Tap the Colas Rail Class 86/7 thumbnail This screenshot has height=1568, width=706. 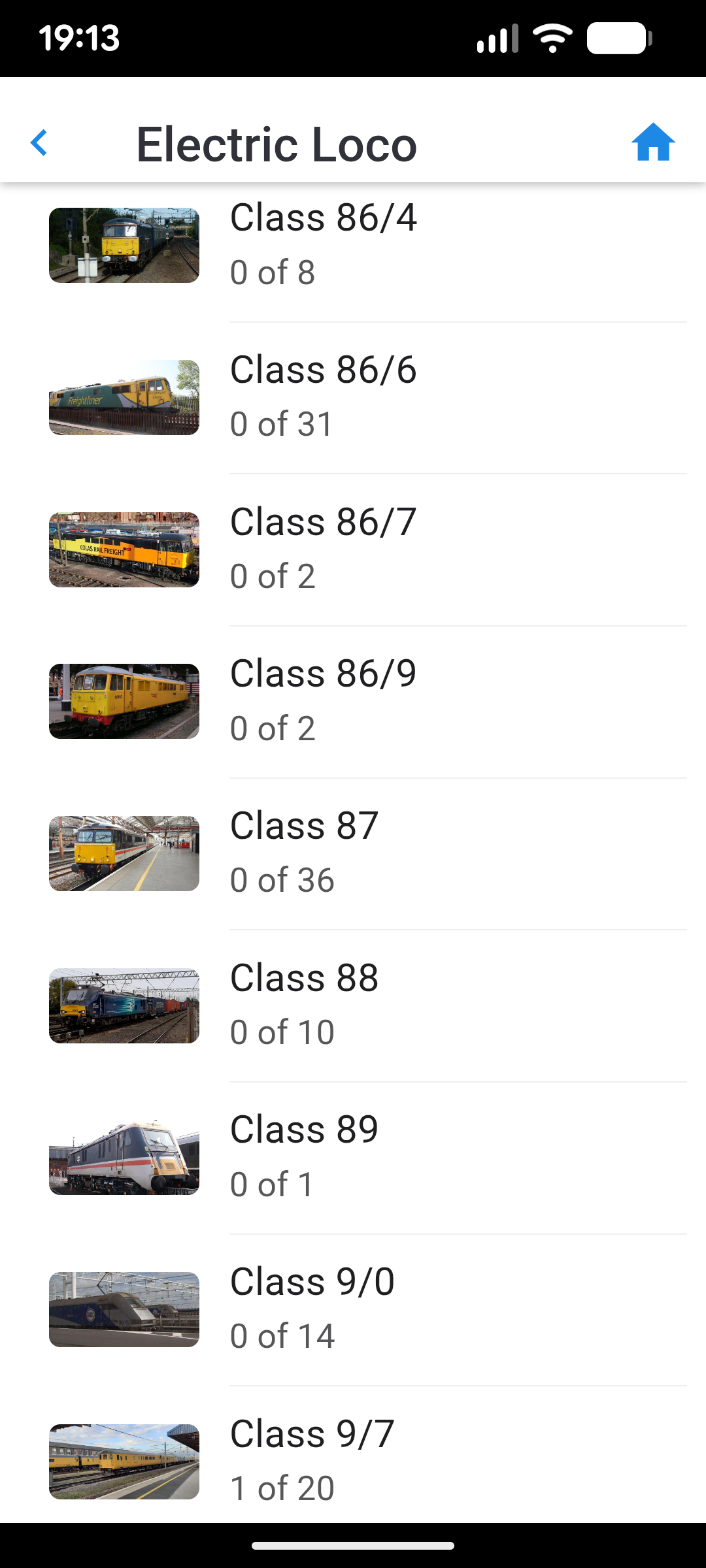click(x=124, y=549)
